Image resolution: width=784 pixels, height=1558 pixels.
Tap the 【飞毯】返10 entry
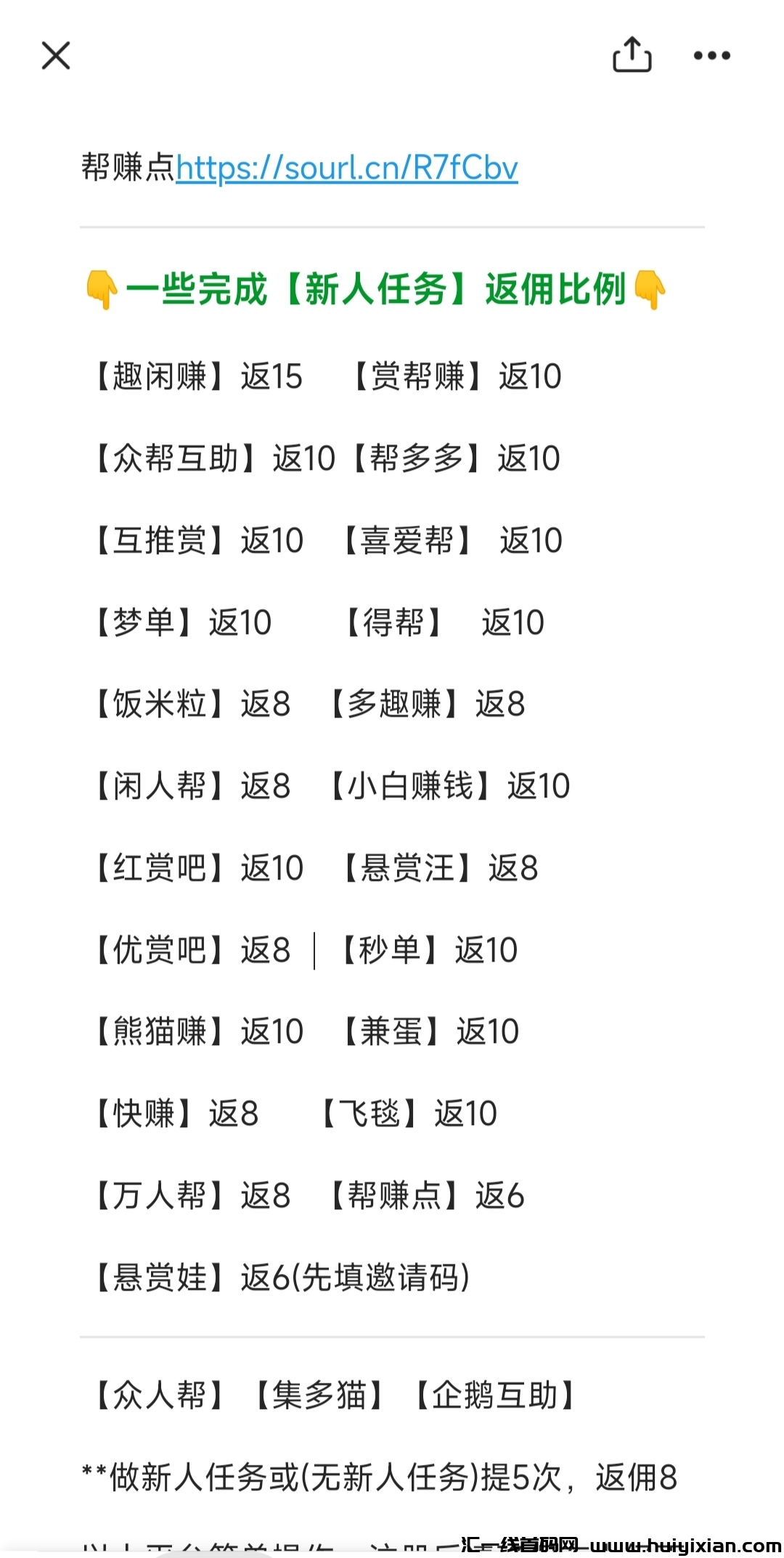[x=410, y=1112]
